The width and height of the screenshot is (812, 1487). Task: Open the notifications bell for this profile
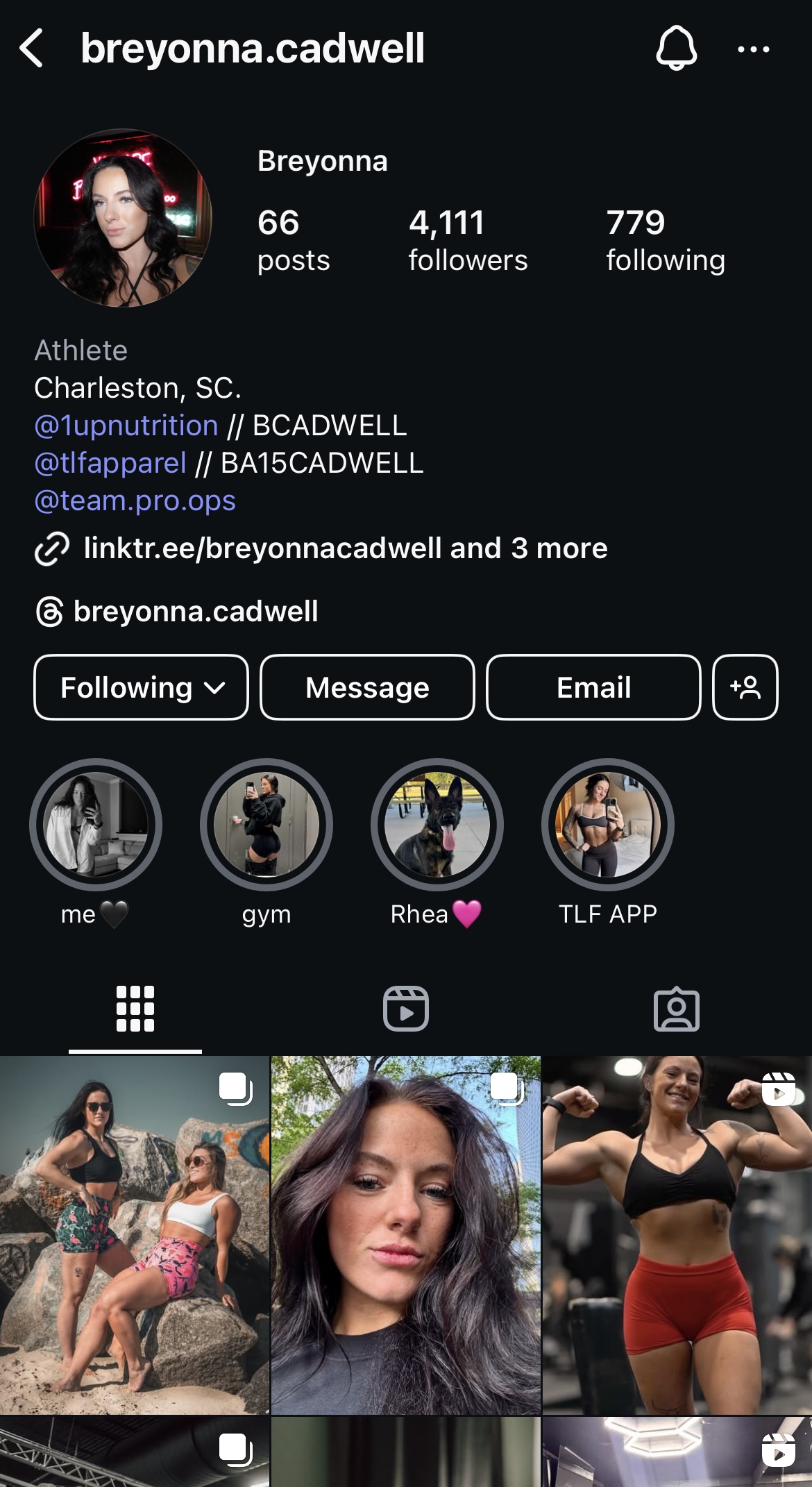pyautogui.click(x=676, y=48)
